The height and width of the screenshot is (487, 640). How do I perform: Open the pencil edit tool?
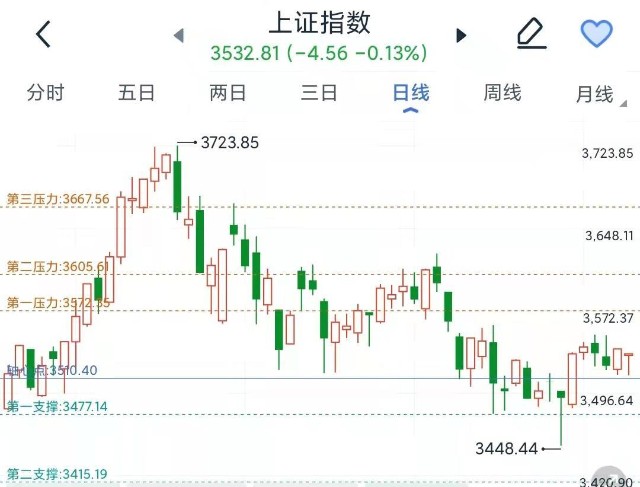point(531,34)
